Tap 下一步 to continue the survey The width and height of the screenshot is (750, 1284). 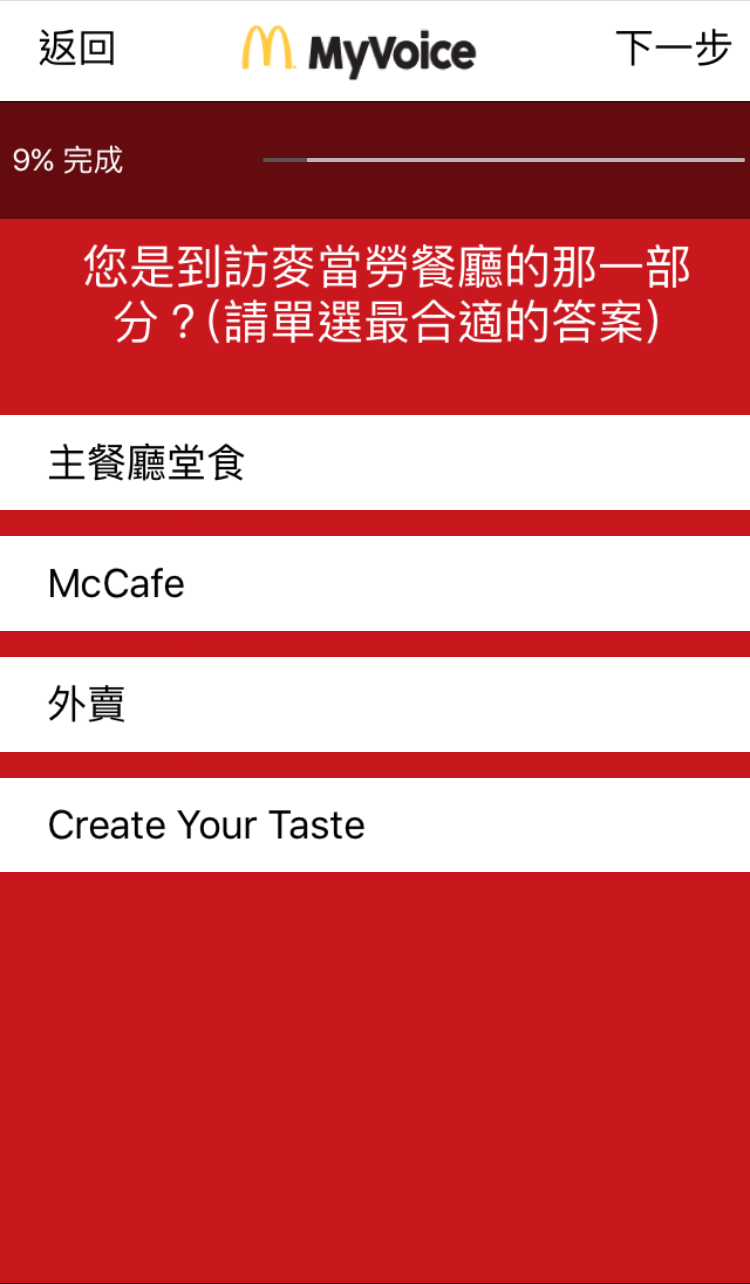(x=673, y=49)
